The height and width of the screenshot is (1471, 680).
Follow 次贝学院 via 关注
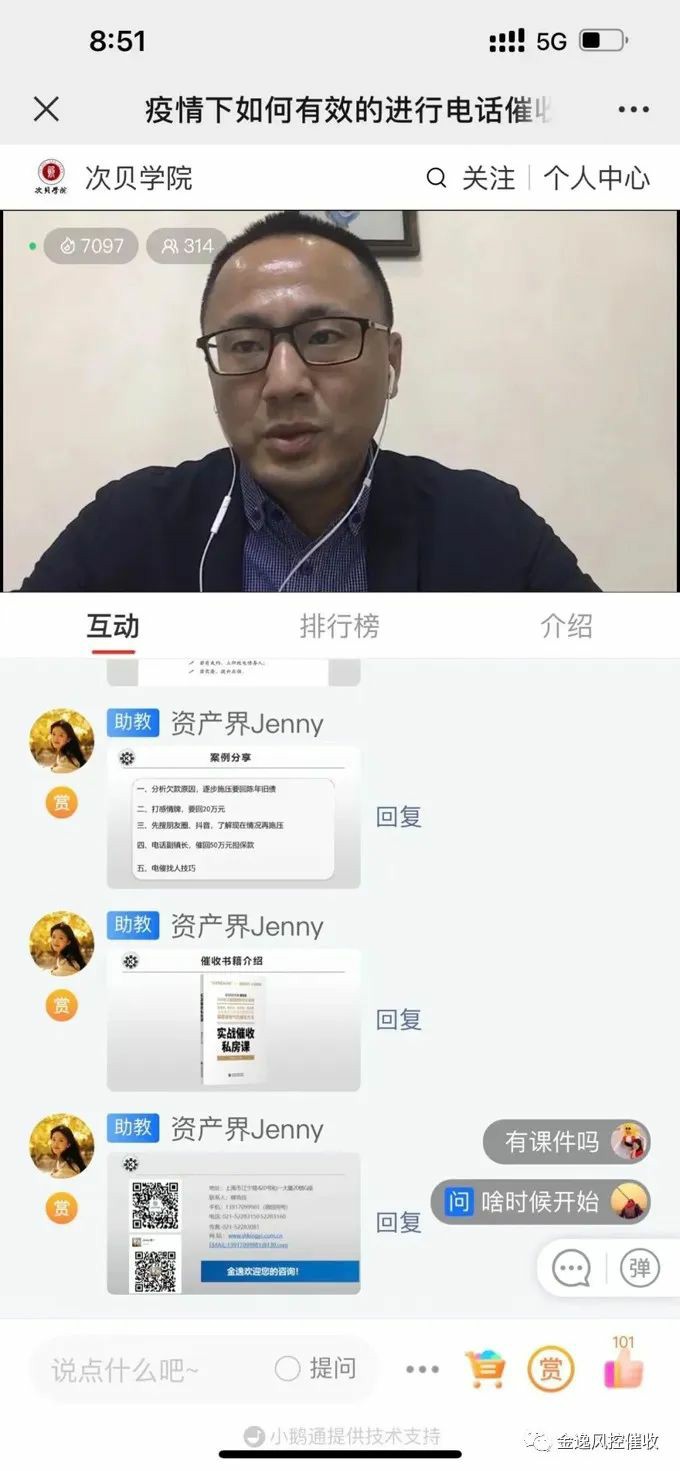[x=488, y=178]
